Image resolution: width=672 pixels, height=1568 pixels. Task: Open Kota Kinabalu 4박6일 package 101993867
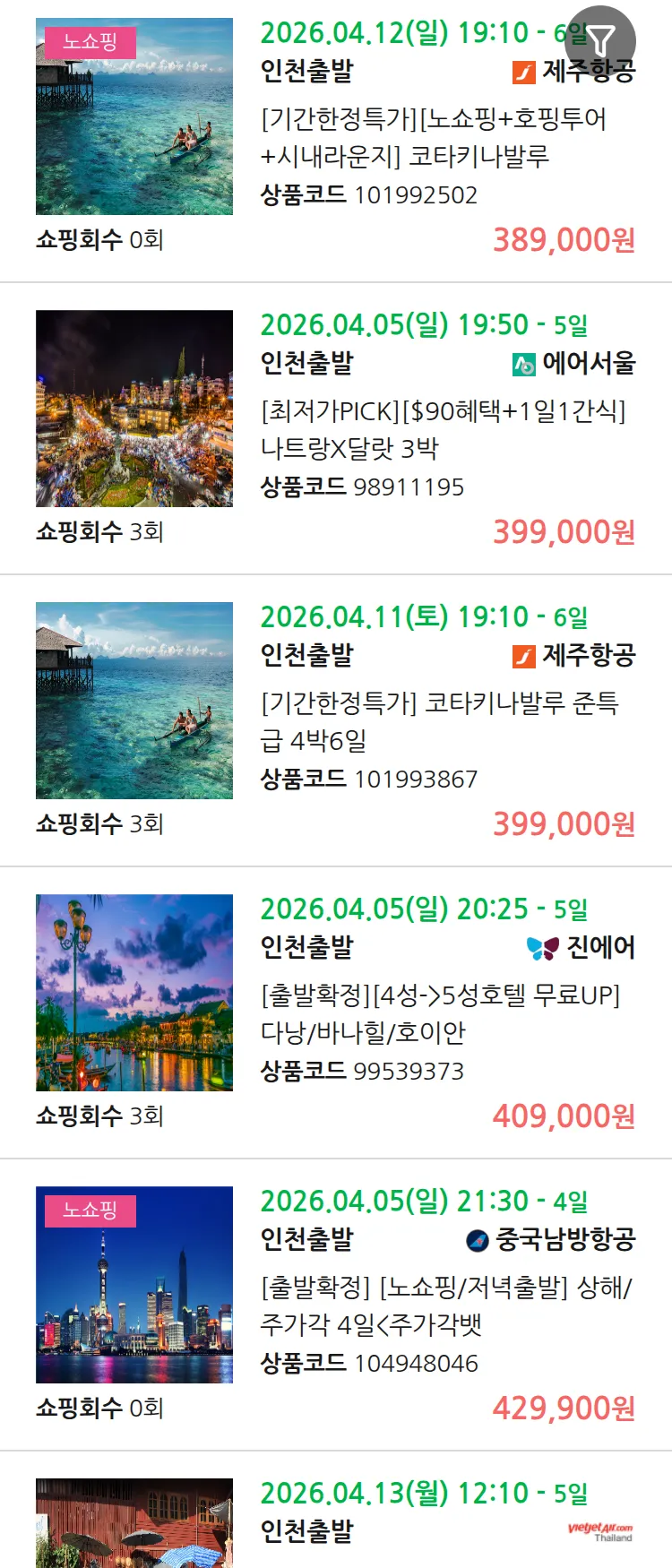pos(438,721)
